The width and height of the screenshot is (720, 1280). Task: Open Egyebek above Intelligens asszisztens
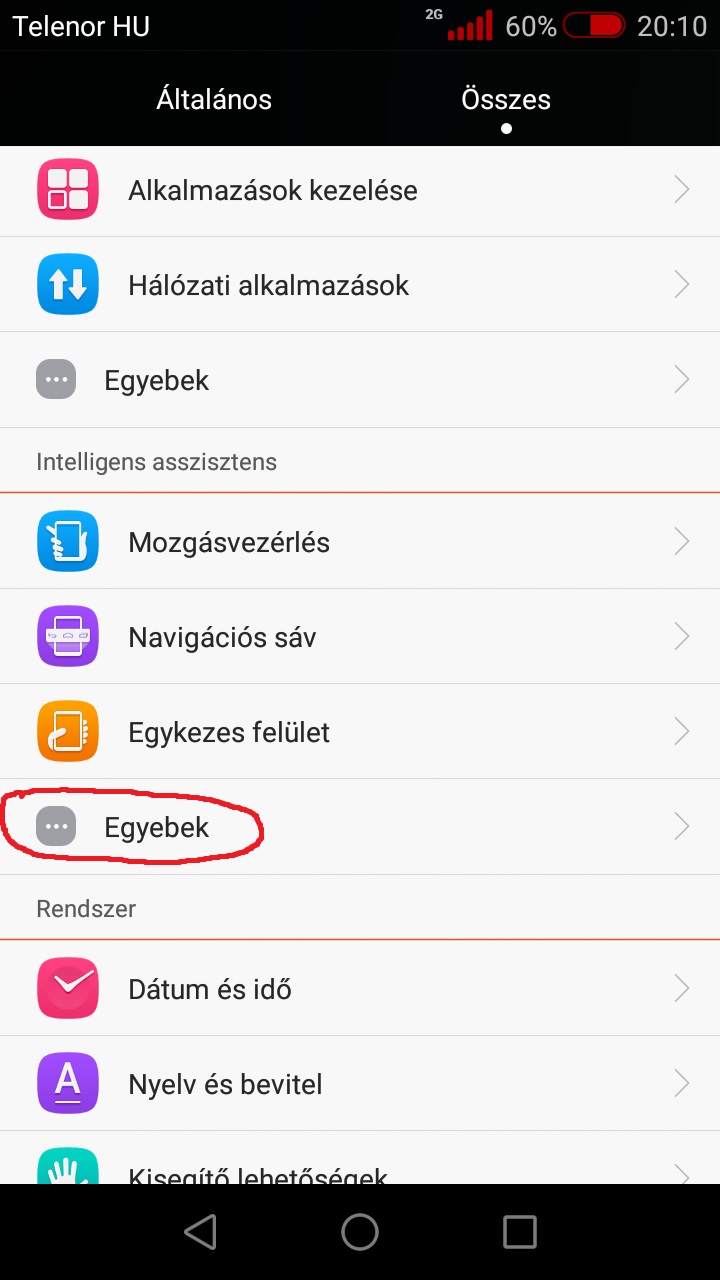click(x=360, y=380)
